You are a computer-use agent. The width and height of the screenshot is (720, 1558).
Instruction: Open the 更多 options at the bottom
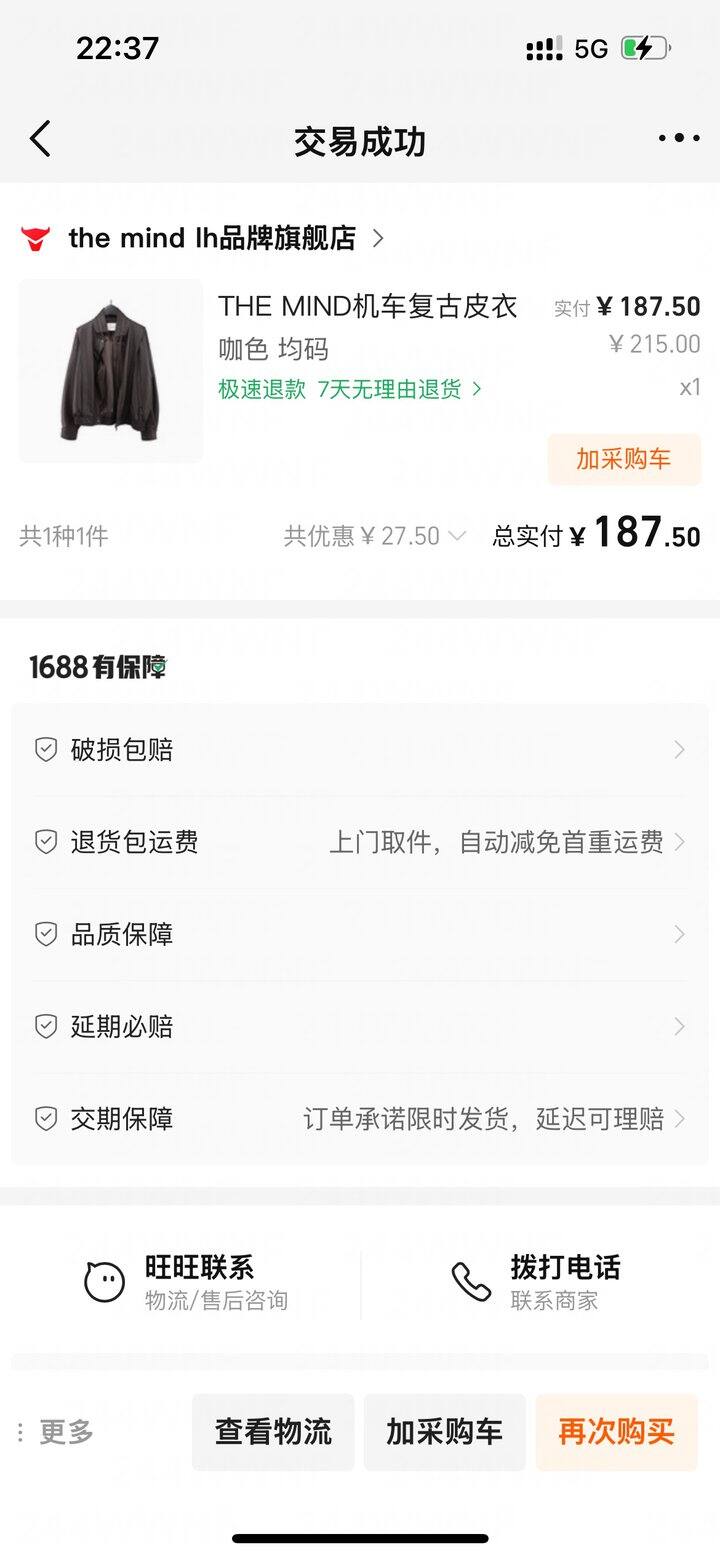(x=57, y=1432)
